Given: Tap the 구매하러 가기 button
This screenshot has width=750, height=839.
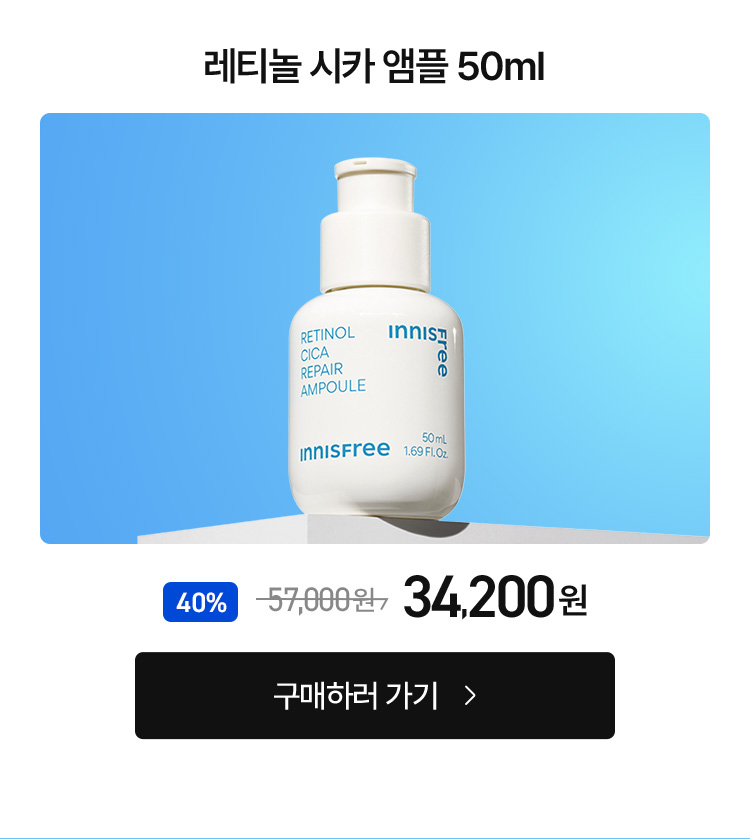Looking at the screenshot, I should pyautogui.click(x=374, y=696).
